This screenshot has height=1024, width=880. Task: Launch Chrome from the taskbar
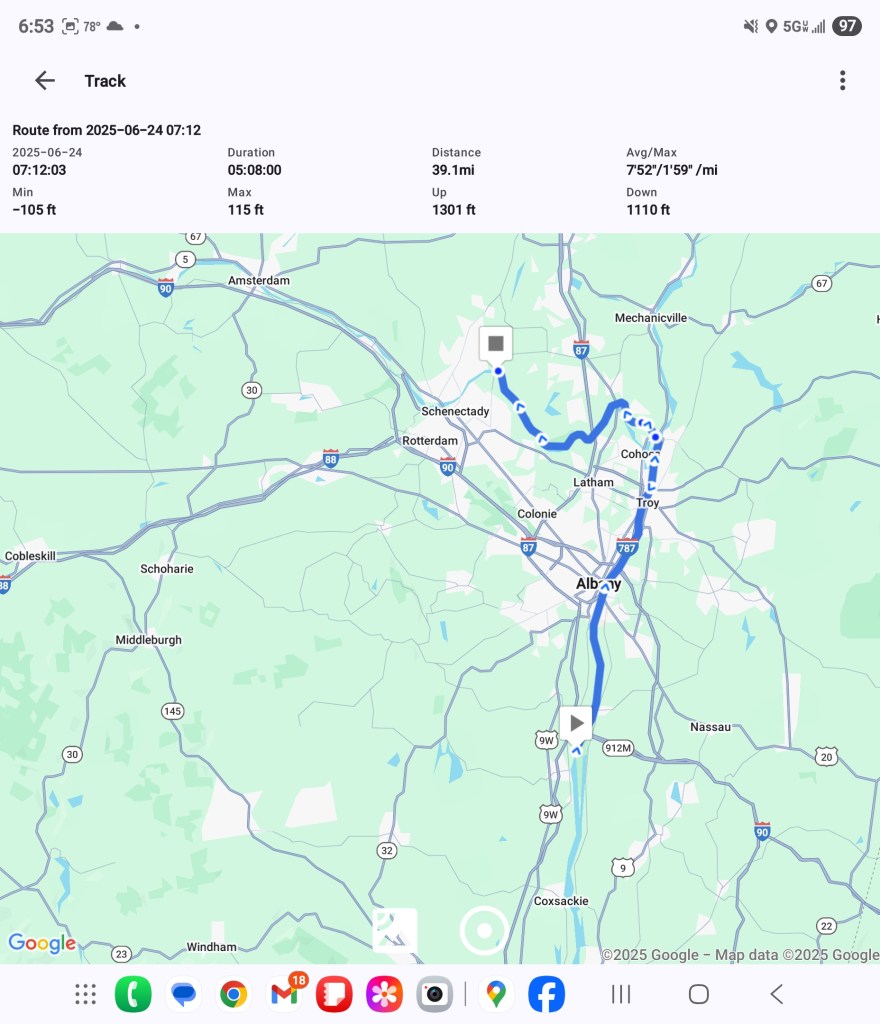[234, 994]
